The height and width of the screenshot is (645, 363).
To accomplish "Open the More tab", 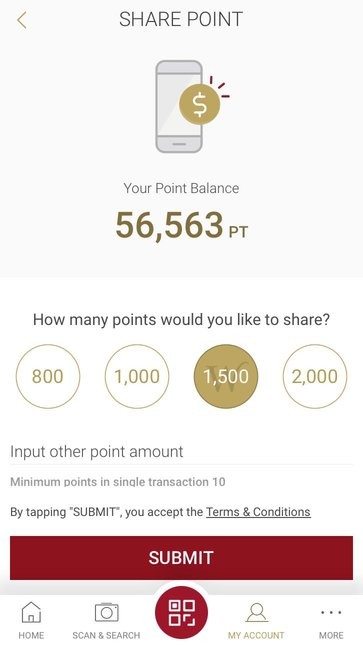I will [x=331, y=620].
